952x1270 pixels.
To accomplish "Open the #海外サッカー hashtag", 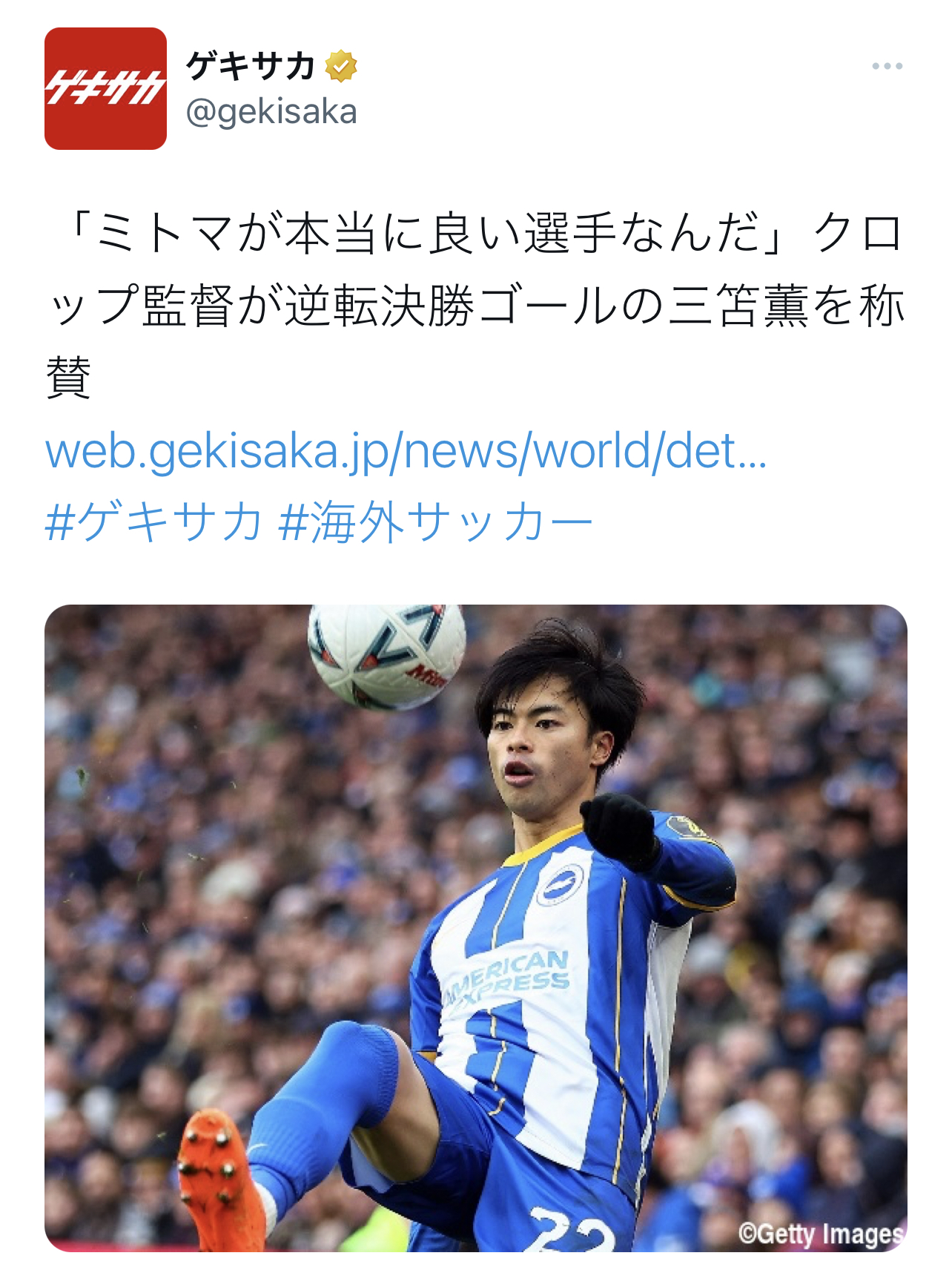I will [x=435, y=522].
